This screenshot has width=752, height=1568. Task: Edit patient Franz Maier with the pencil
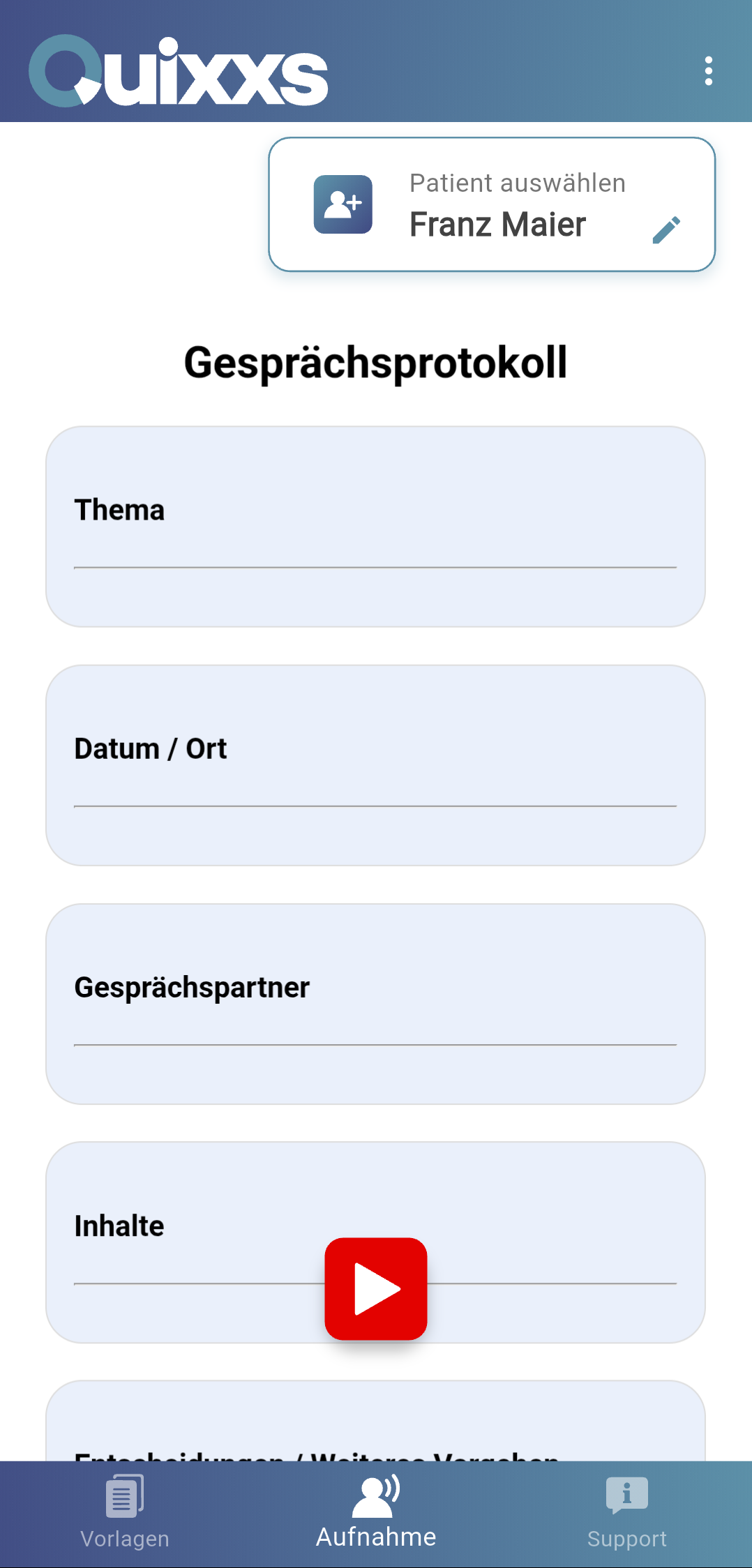(x=666, y=230)
